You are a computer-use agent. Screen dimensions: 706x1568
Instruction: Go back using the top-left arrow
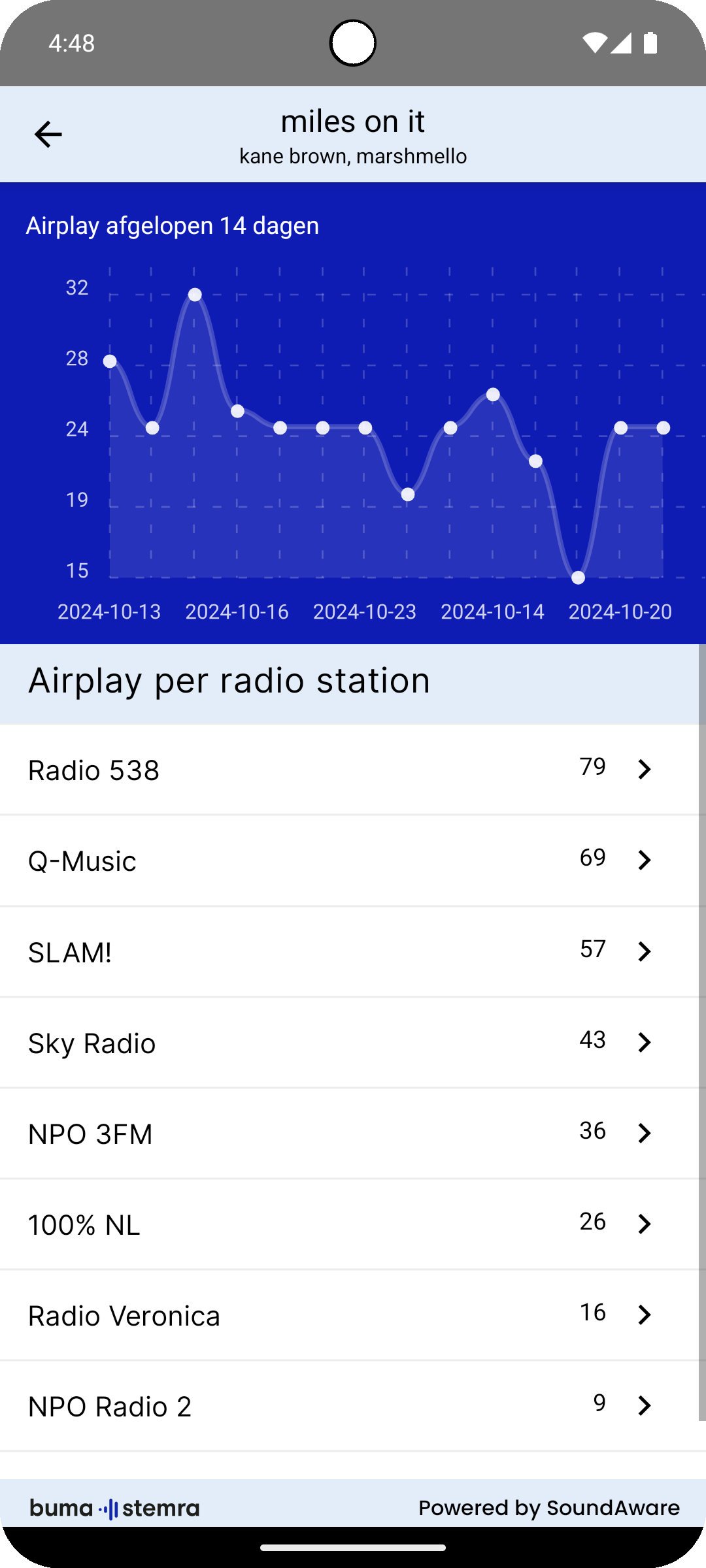pos(48,135)
